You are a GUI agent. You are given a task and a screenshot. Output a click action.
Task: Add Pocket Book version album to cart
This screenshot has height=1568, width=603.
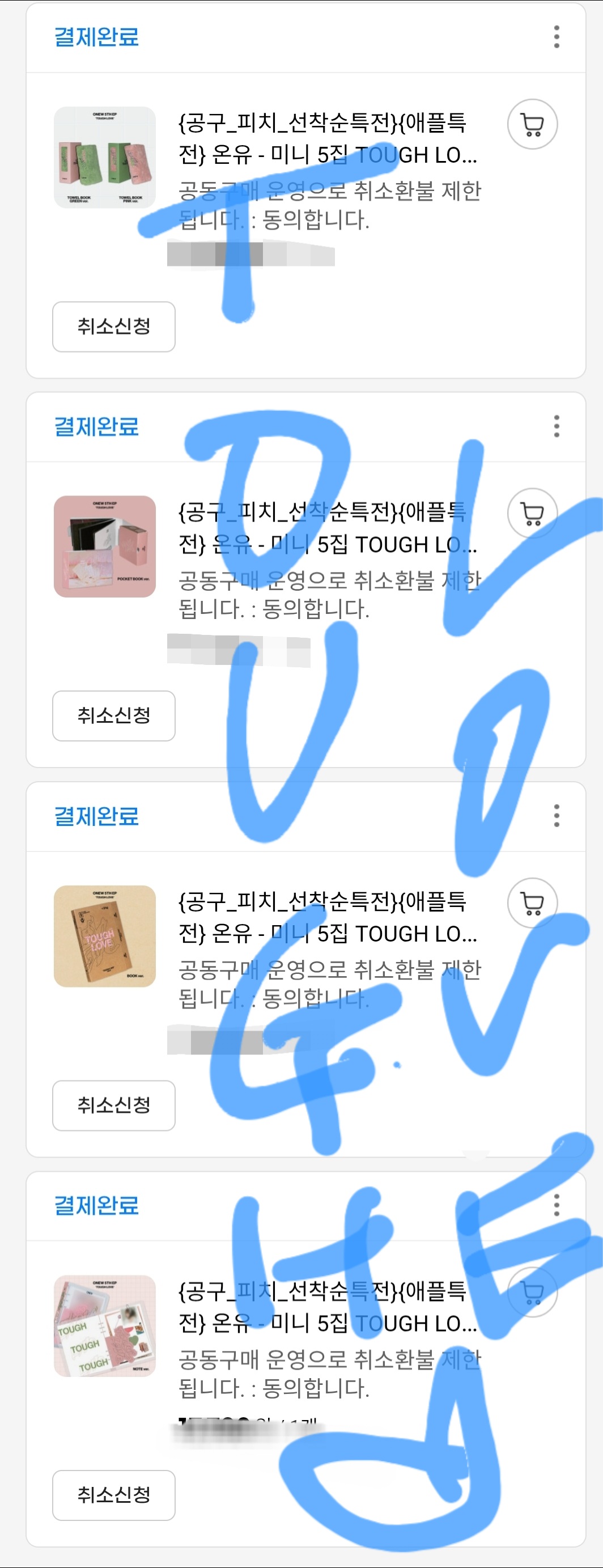(532, 513)
